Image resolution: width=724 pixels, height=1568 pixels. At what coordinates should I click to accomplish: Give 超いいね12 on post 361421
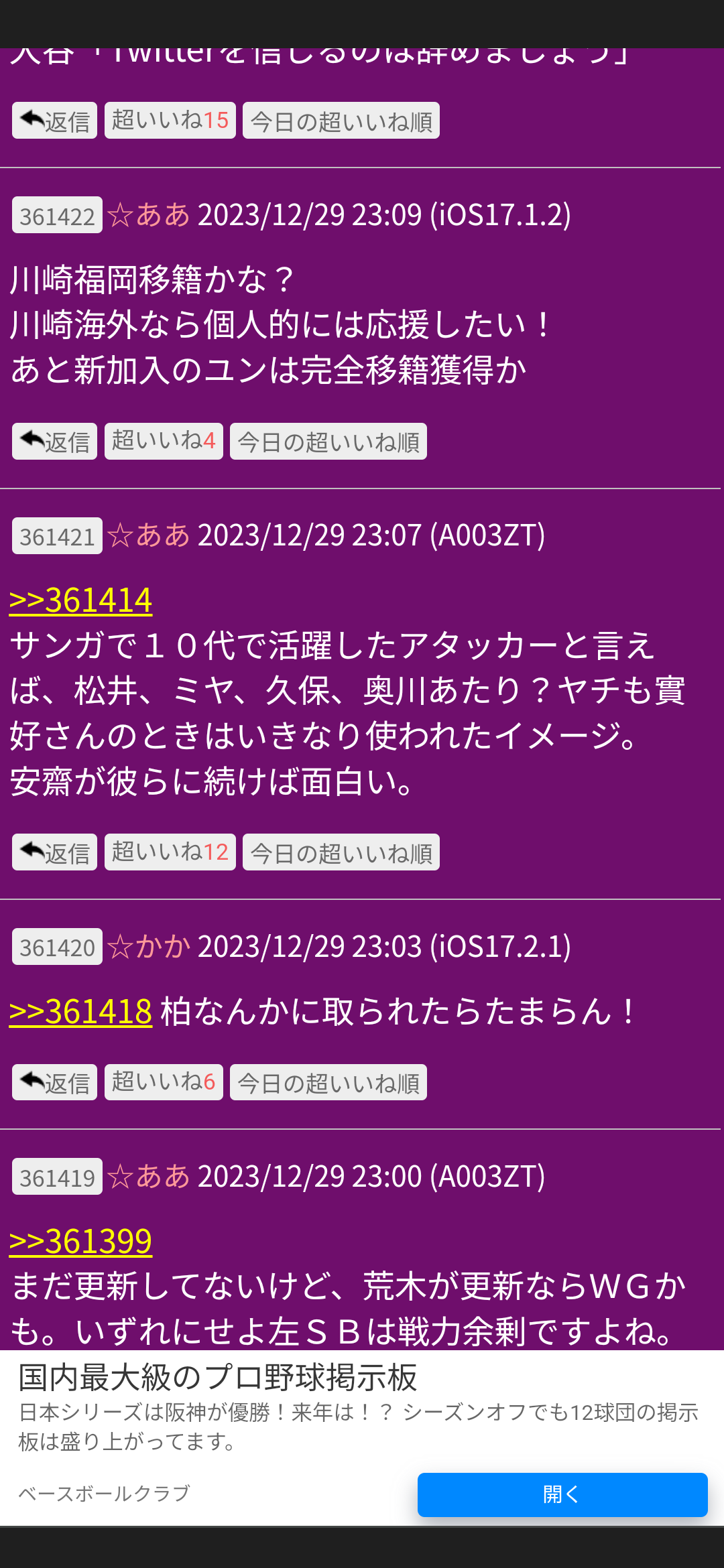[170, 852]
